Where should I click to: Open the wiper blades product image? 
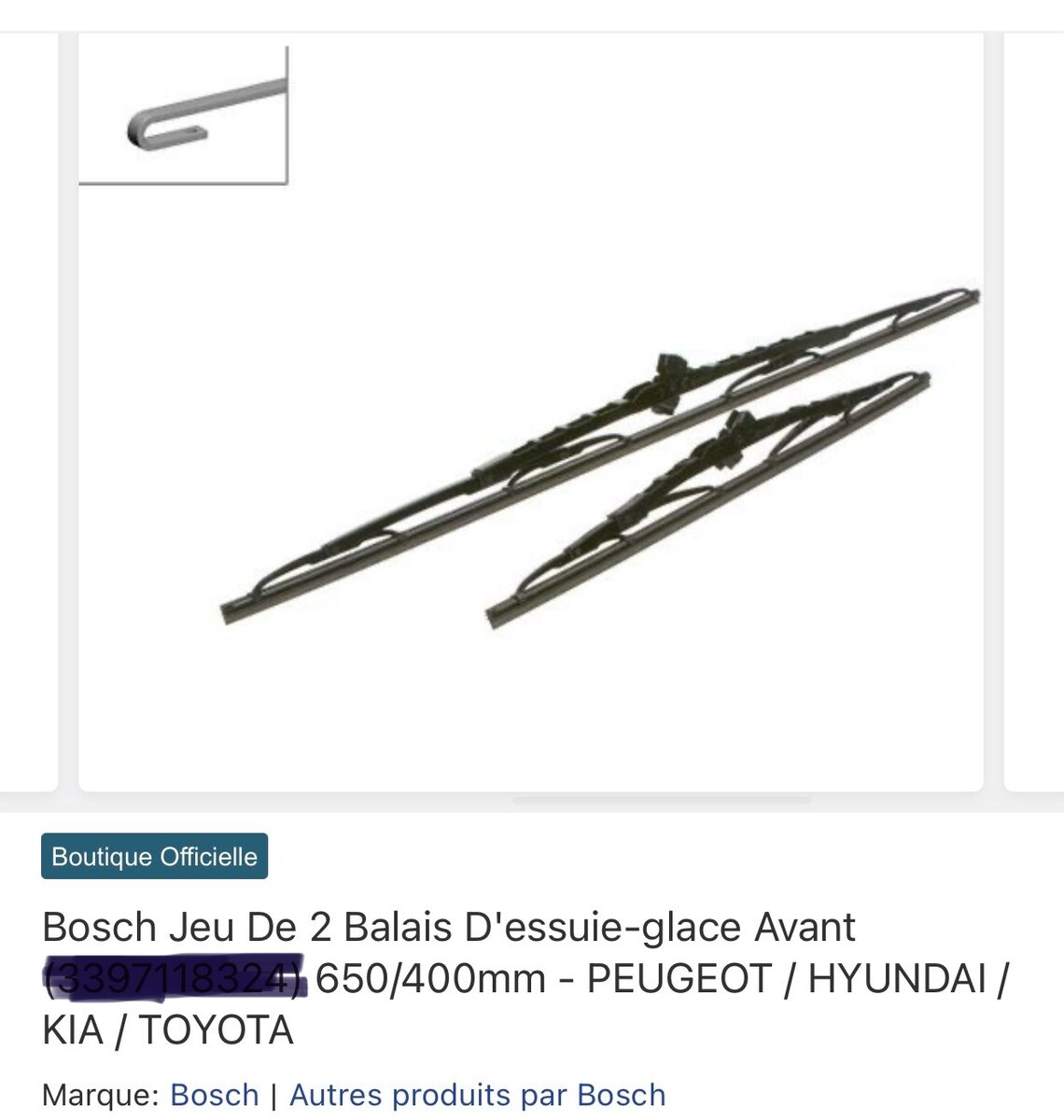click(x=597, y=457)
